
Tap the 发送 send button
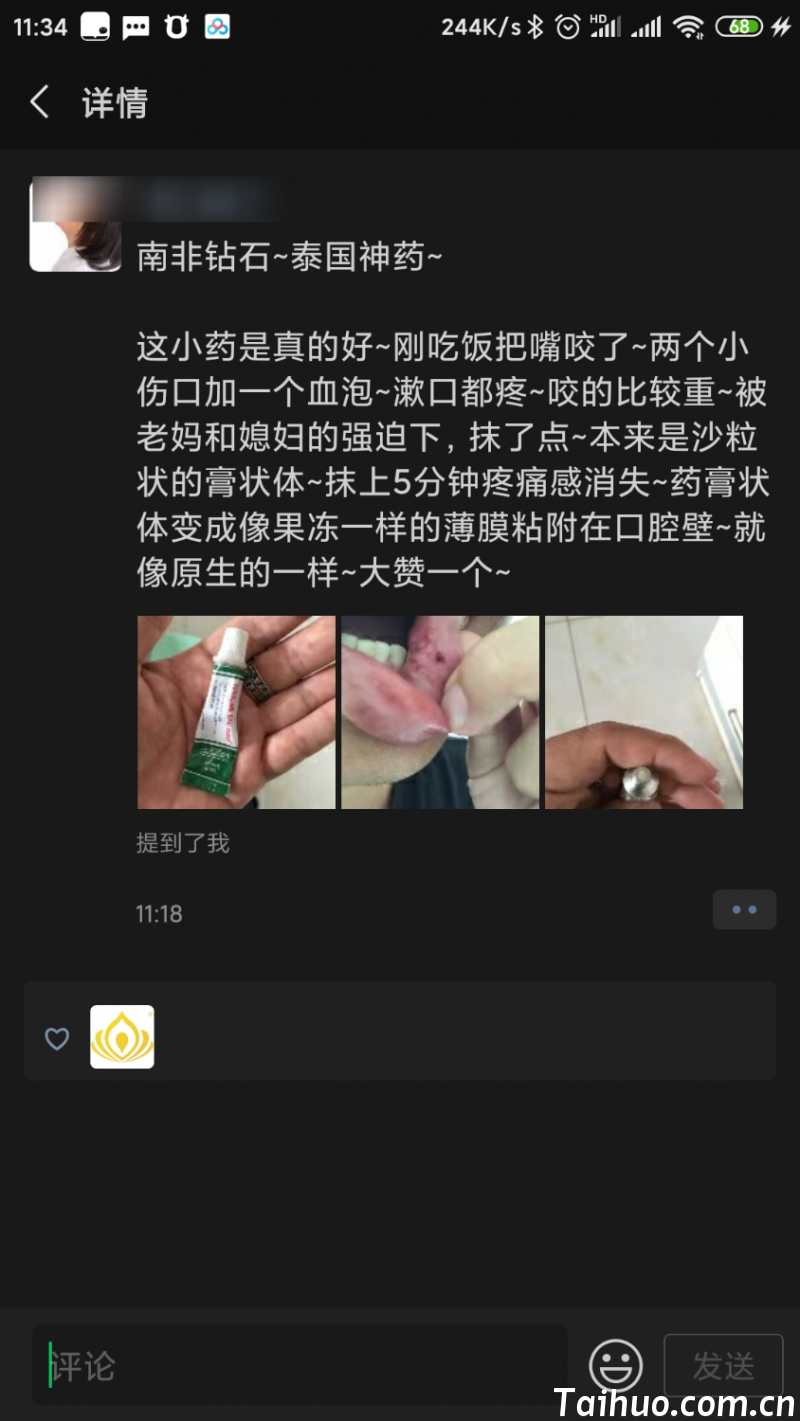(723, 1365)
